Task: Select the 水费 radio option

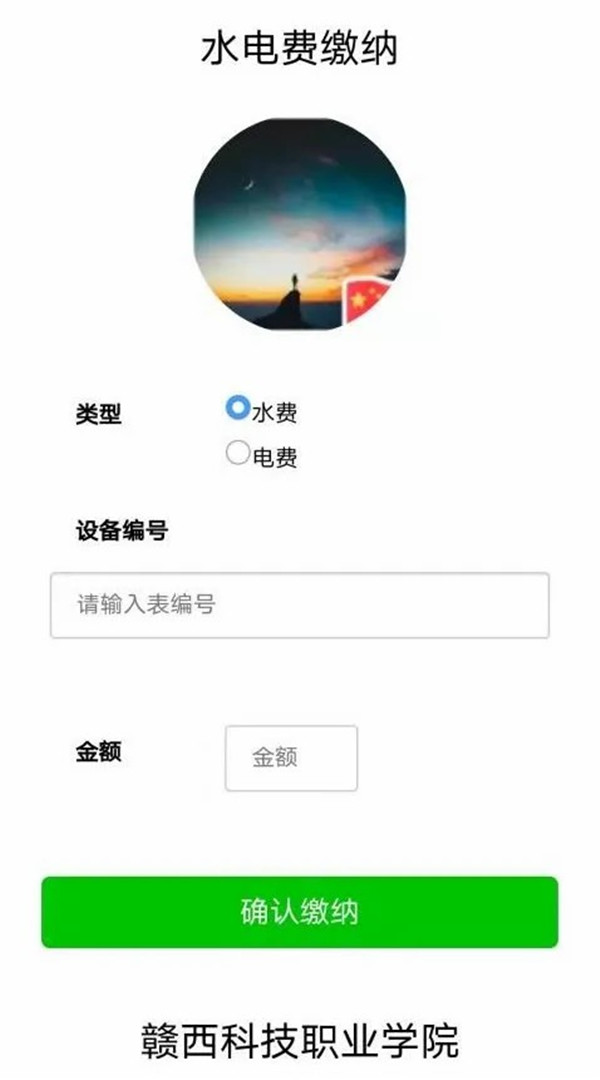Action: click(237, 407)
